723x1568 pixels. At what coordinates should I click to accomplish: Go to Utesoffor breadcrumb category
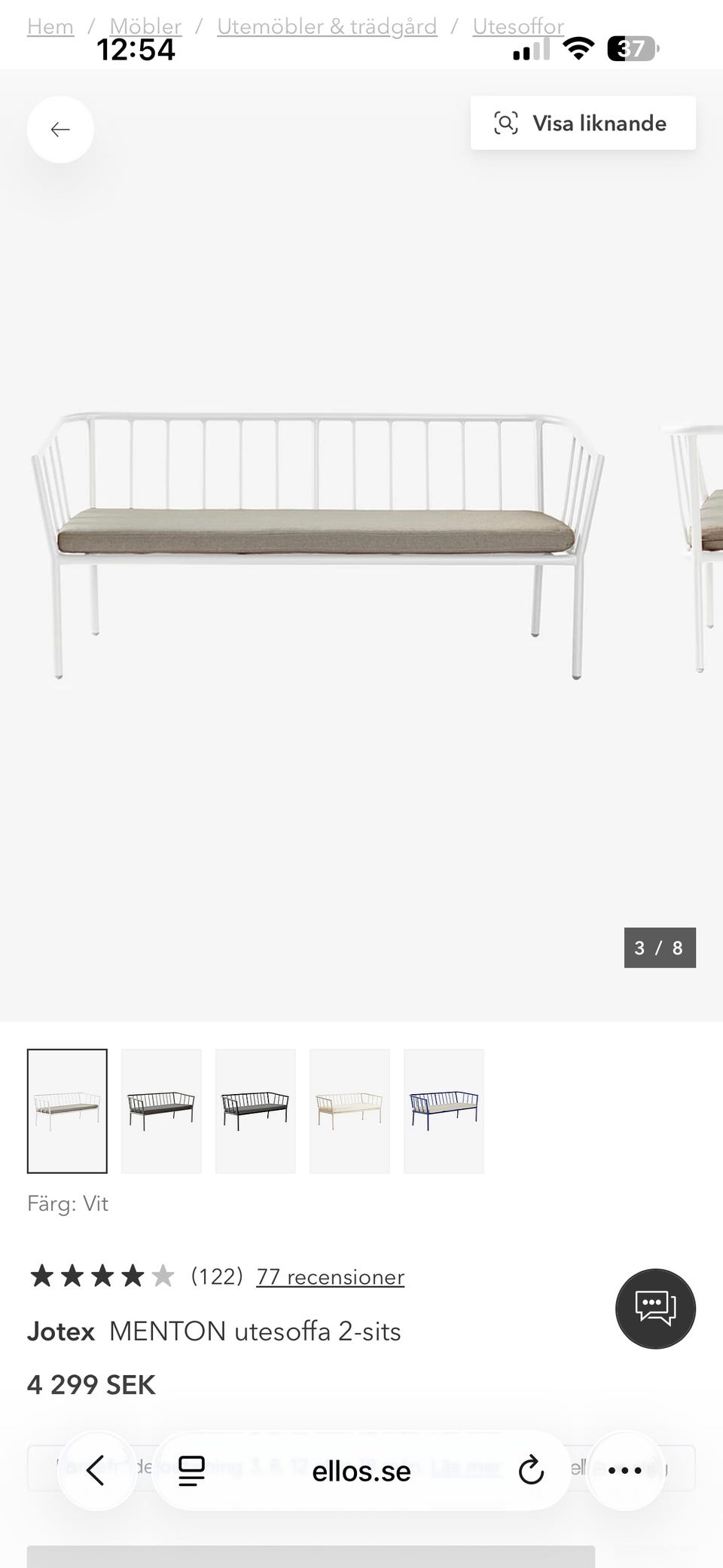[x=518, y=26]
